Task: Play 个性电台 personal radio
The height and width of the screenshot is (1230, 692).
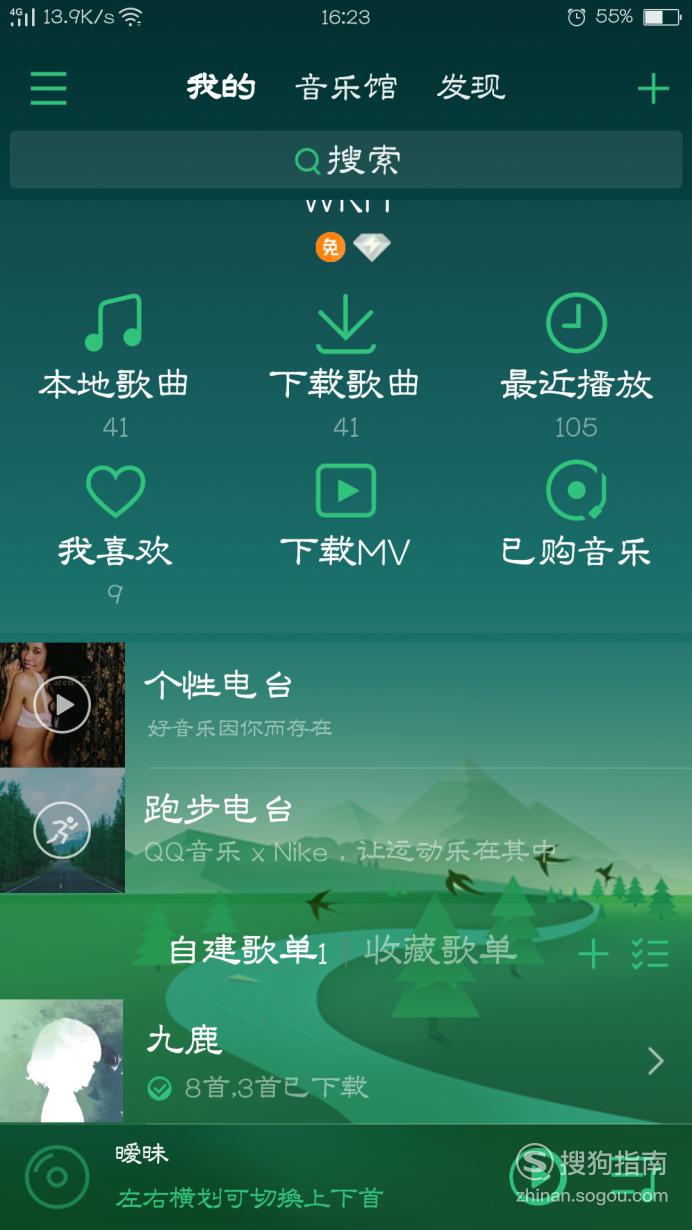Action: (x=346, y=705)
